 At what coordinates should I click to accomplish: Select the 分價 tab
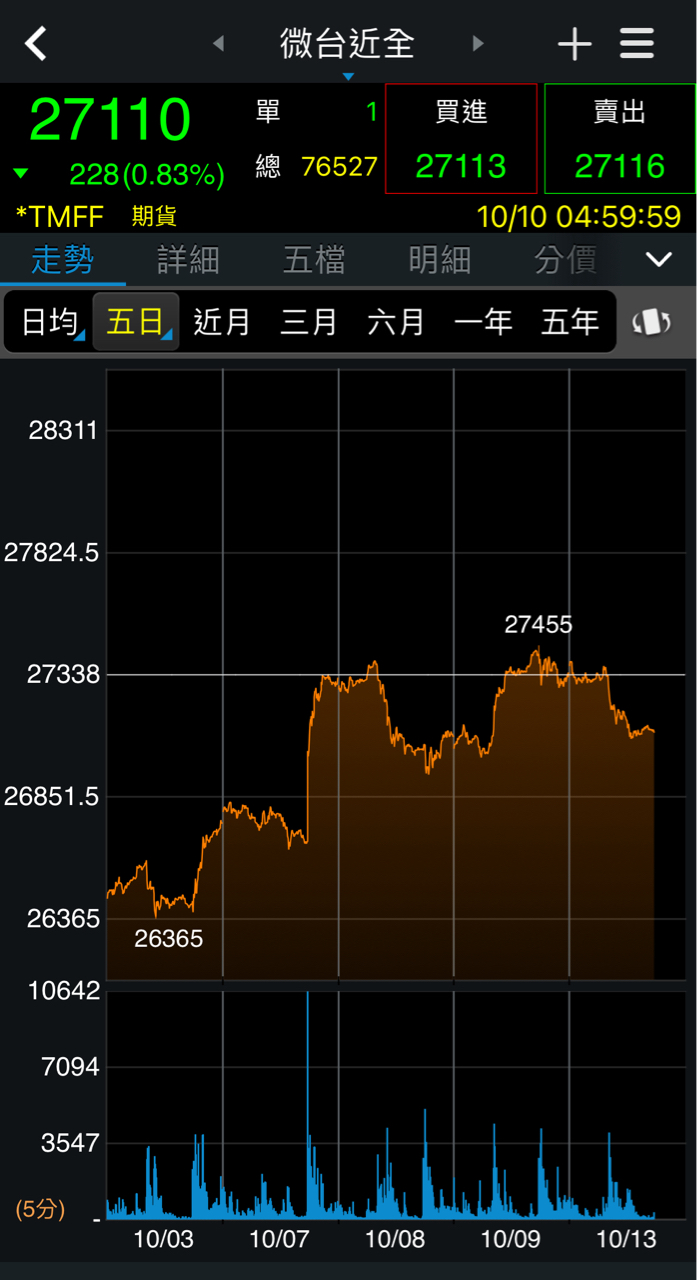coord(565,261)
